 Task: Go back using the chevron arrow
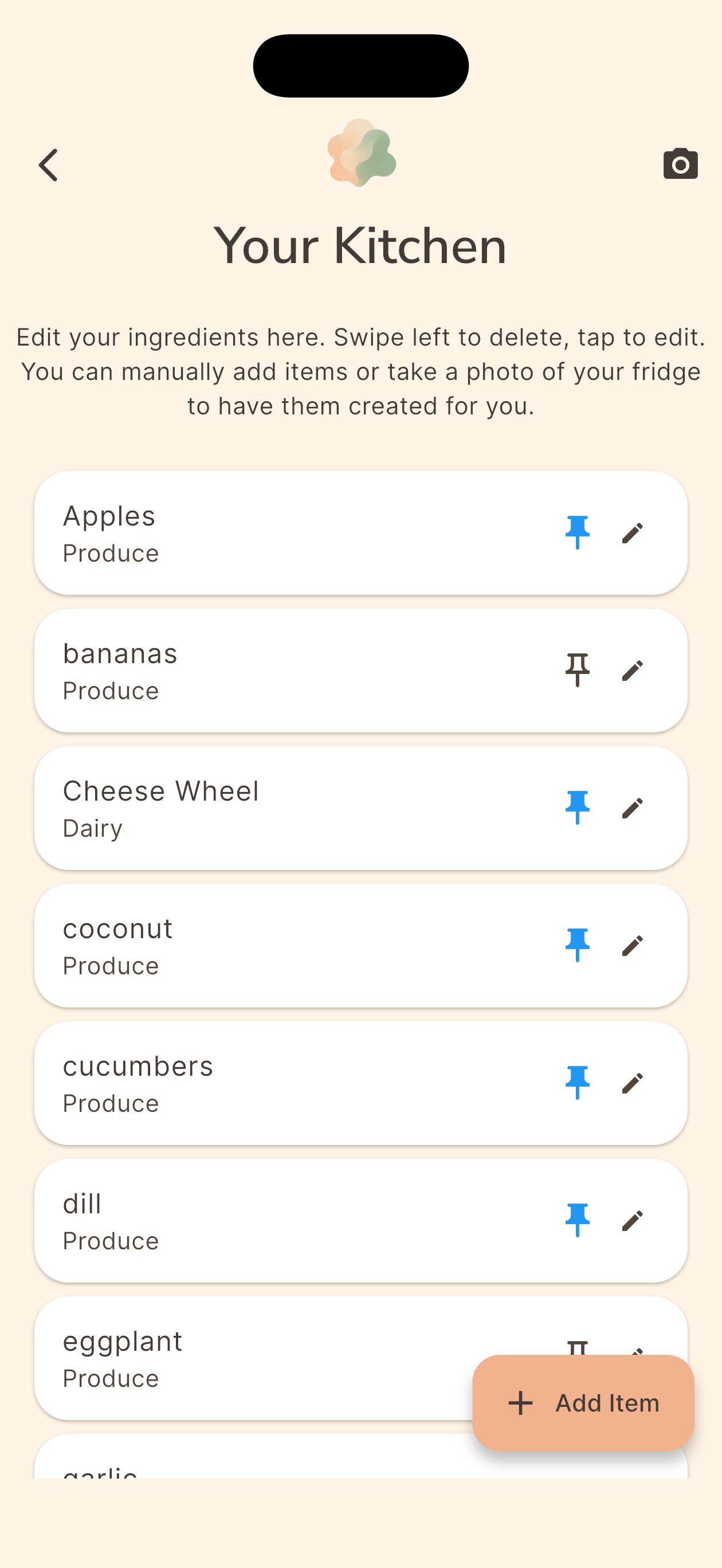47,163
